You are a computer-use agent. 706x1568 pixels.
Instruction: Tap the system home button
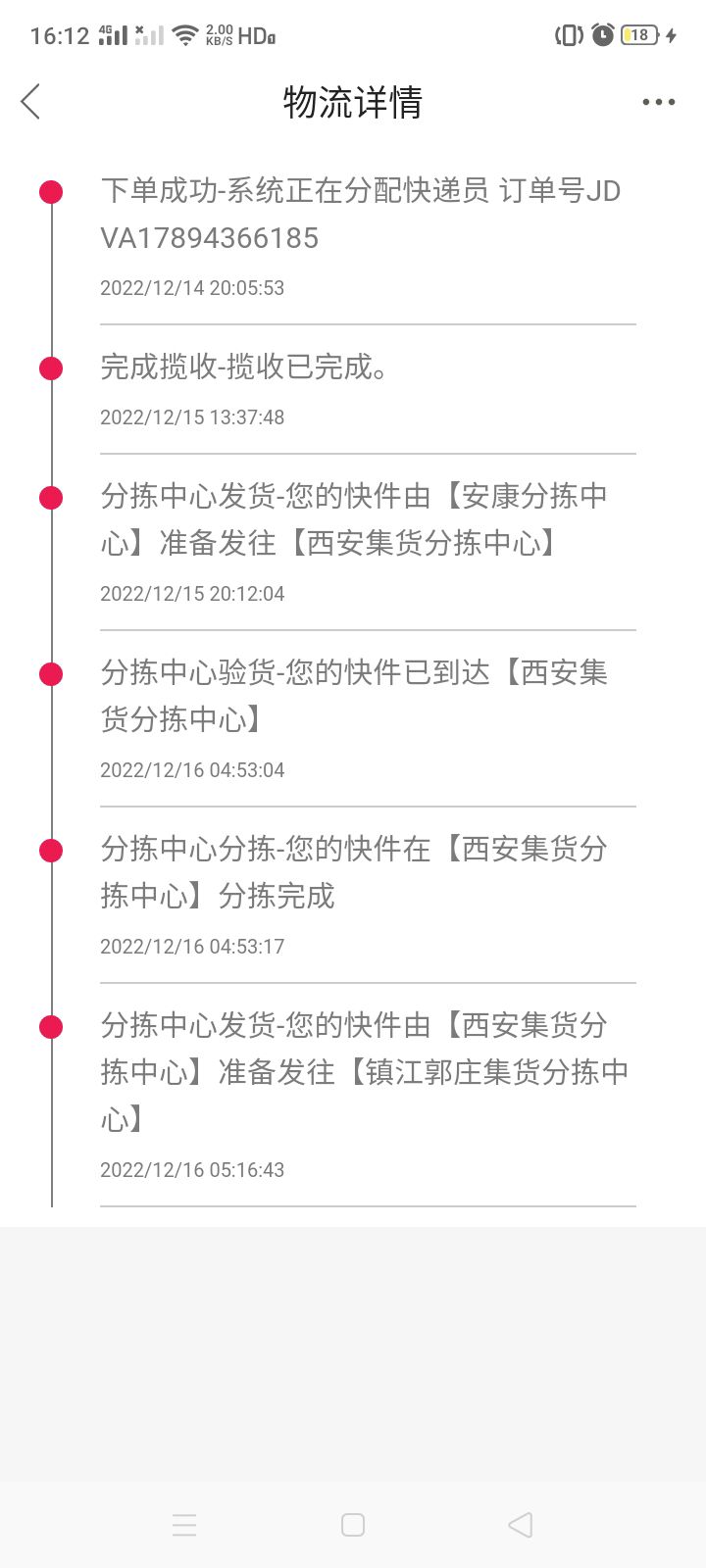point(353,1525)
